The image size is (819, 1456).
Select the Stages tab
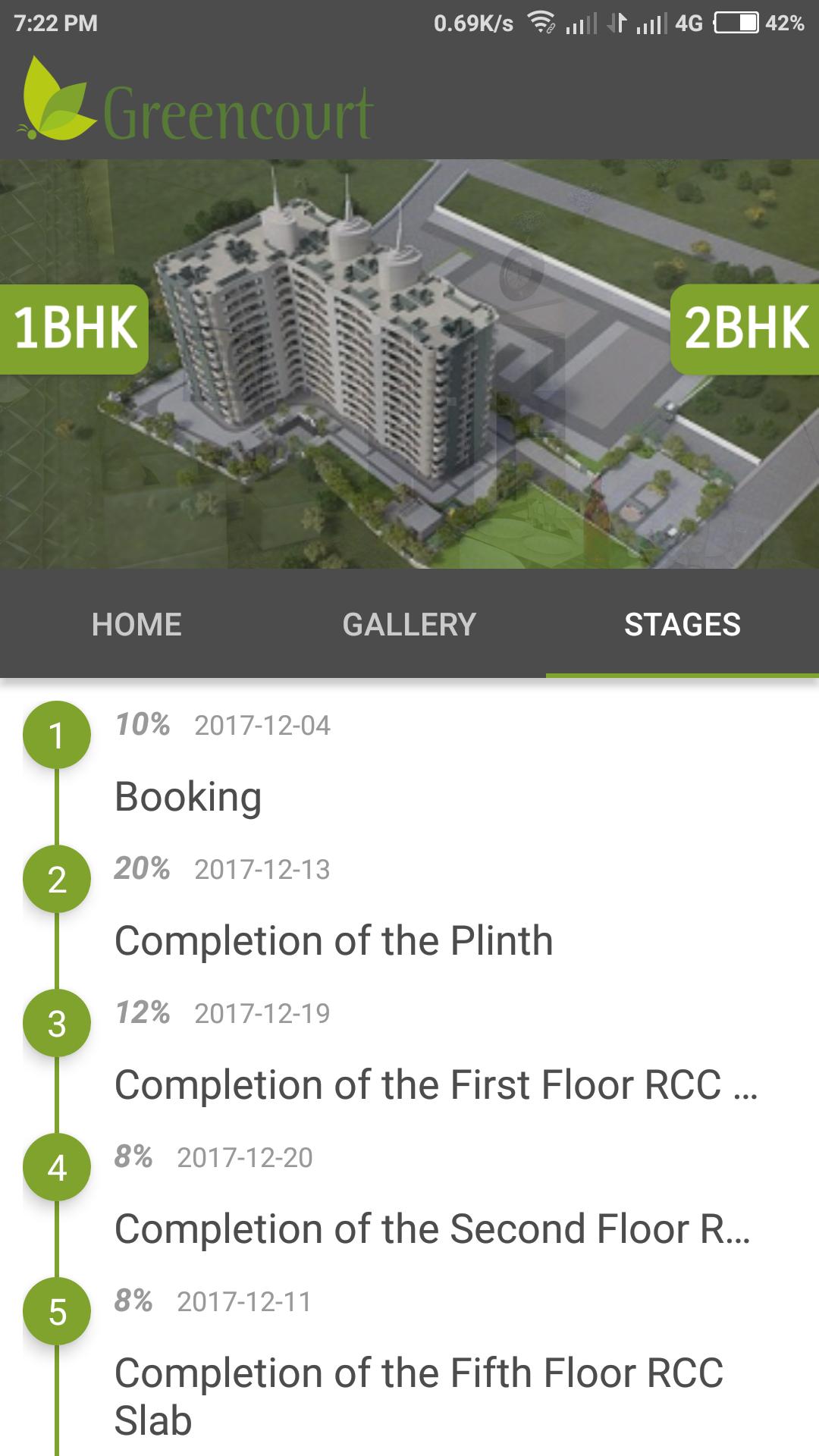point(682,624)
